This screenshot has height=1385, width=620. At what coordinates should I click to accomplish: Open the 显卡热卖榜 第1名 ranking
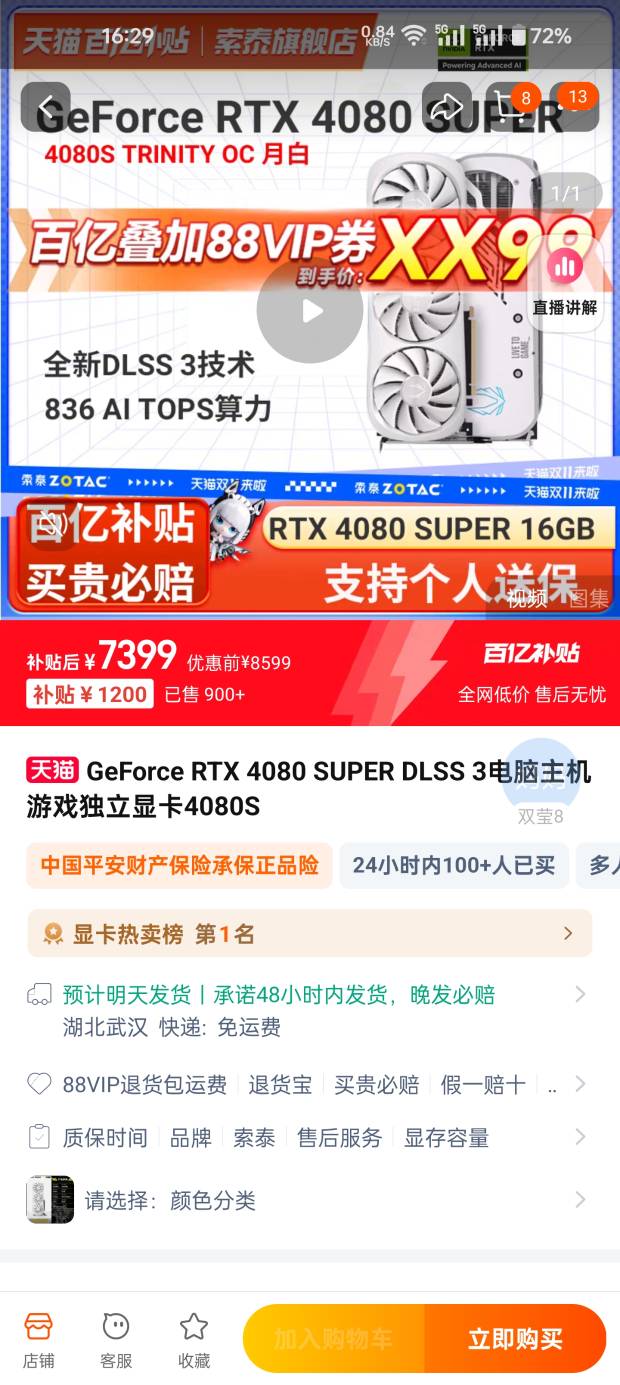pos(310,934)
